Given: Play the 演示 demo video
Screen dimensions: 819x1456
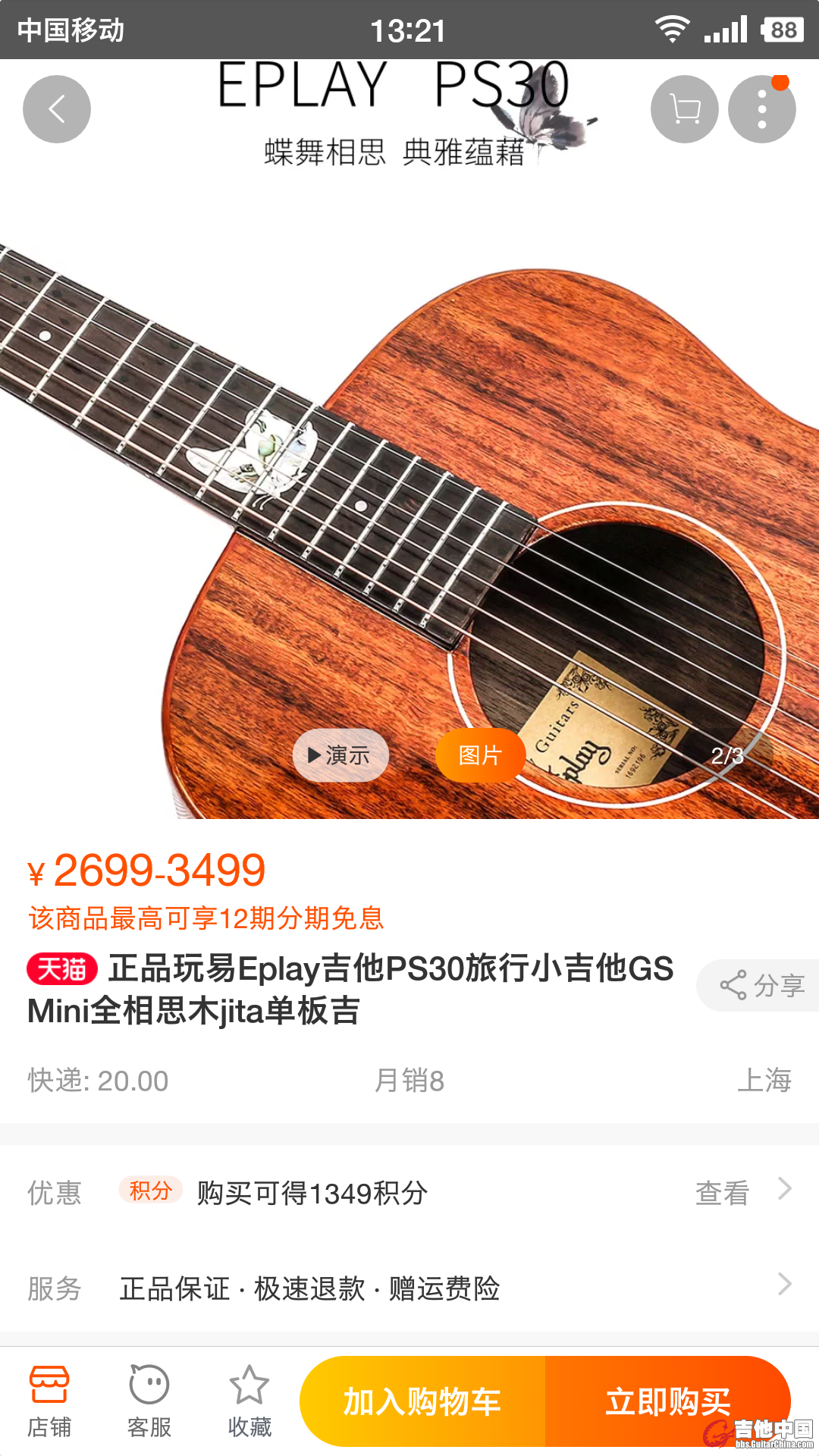Looking at the screenshot, I should (340, 755).
